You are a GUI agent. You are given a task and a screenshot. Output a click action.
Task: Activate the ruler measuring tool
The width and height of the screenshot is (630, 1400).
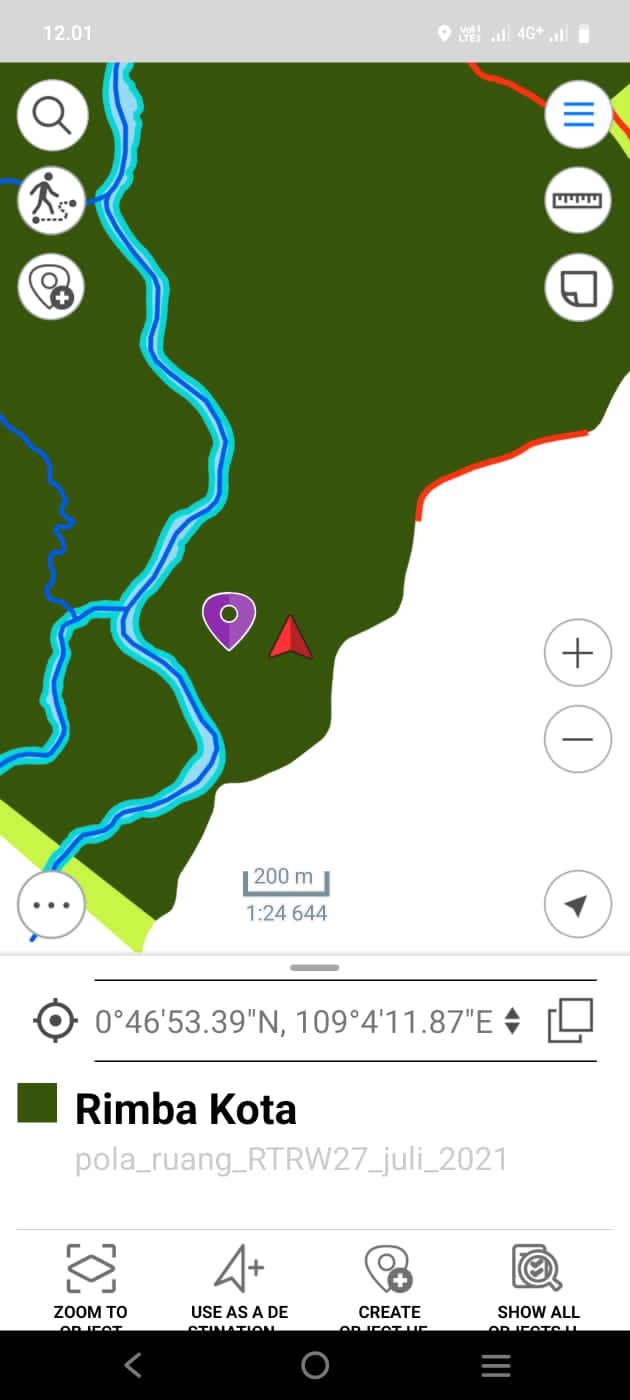pyautogui.click(x=578, y=200)
